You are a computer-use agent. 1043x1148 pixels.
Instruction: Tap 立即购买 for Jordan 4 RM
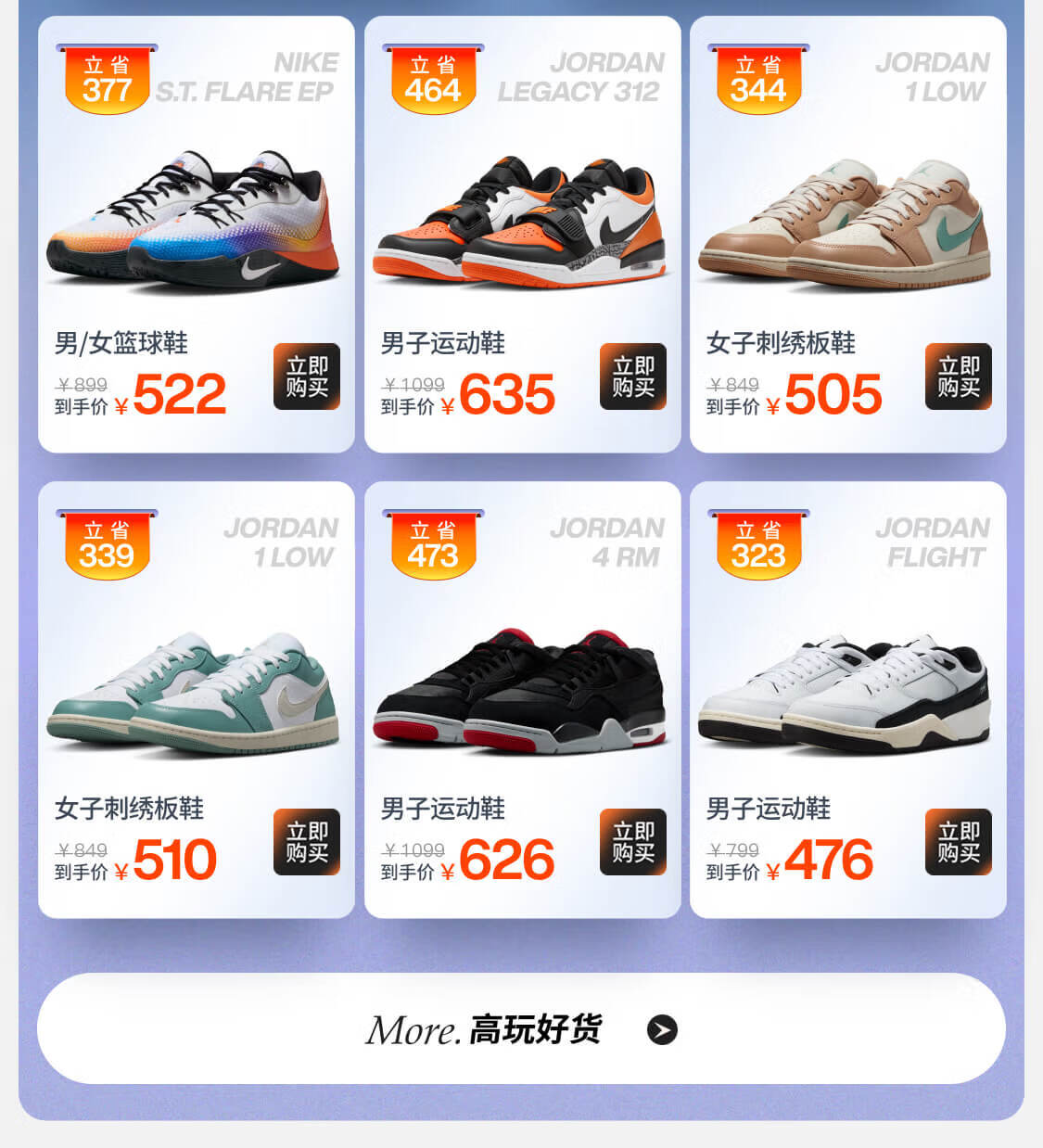pos(632,842)
